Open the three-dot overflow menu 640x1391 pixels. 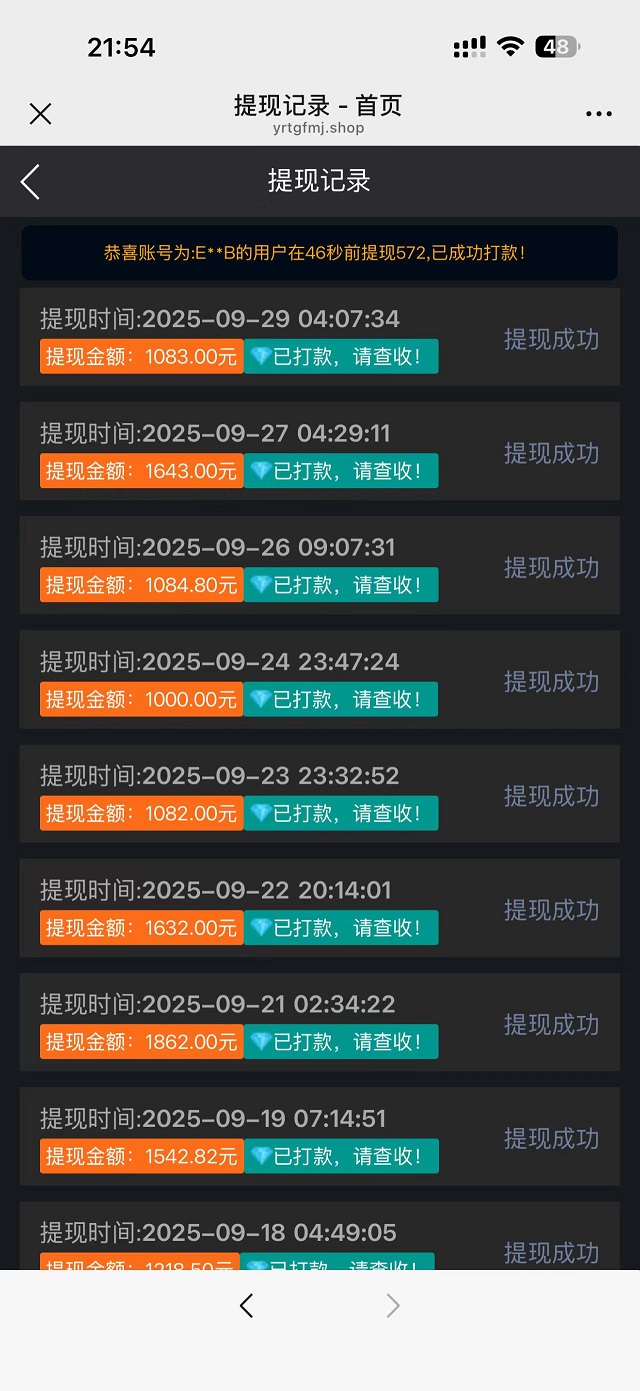click(598, 114)
